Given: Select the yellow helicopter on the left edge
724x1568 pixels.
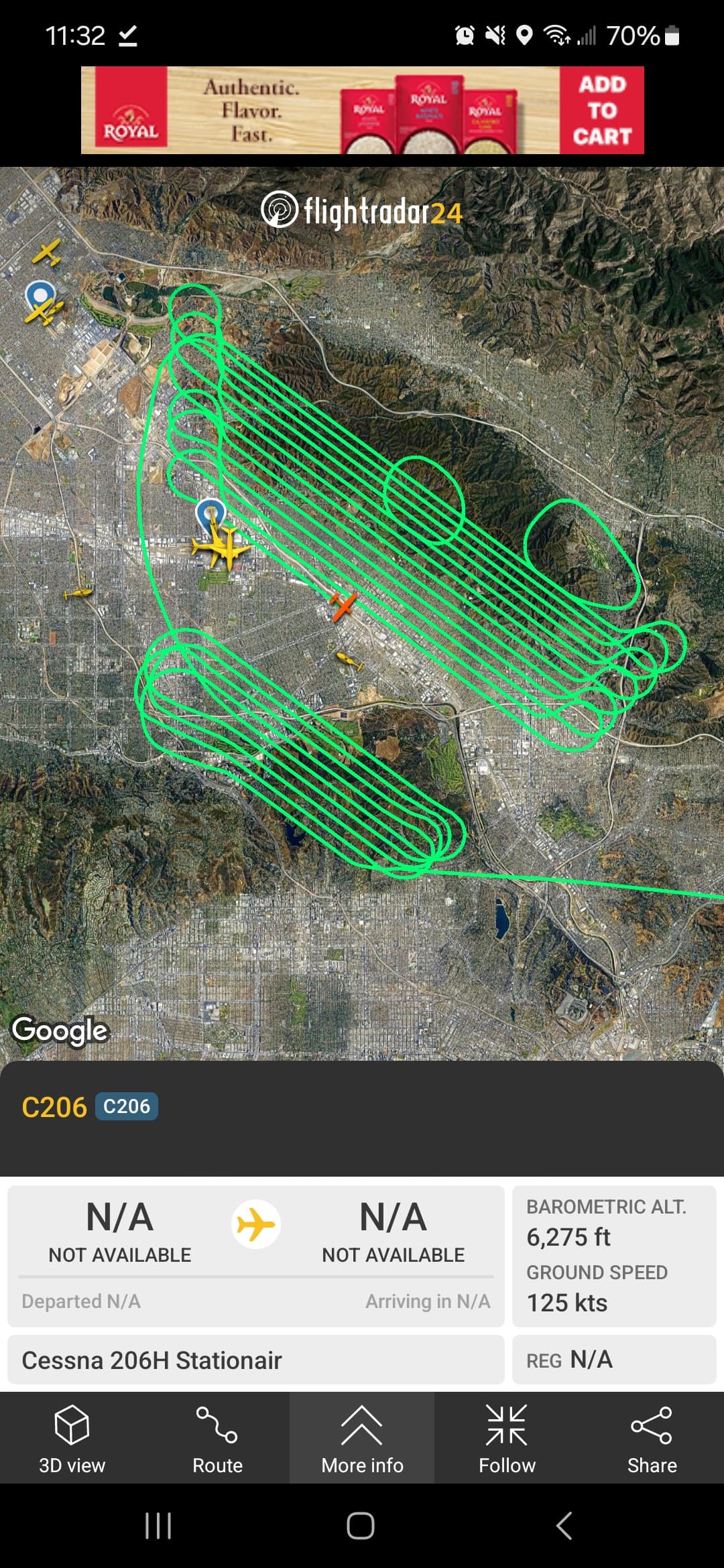Looking at the screenshot, I should (x=77, y=593).
